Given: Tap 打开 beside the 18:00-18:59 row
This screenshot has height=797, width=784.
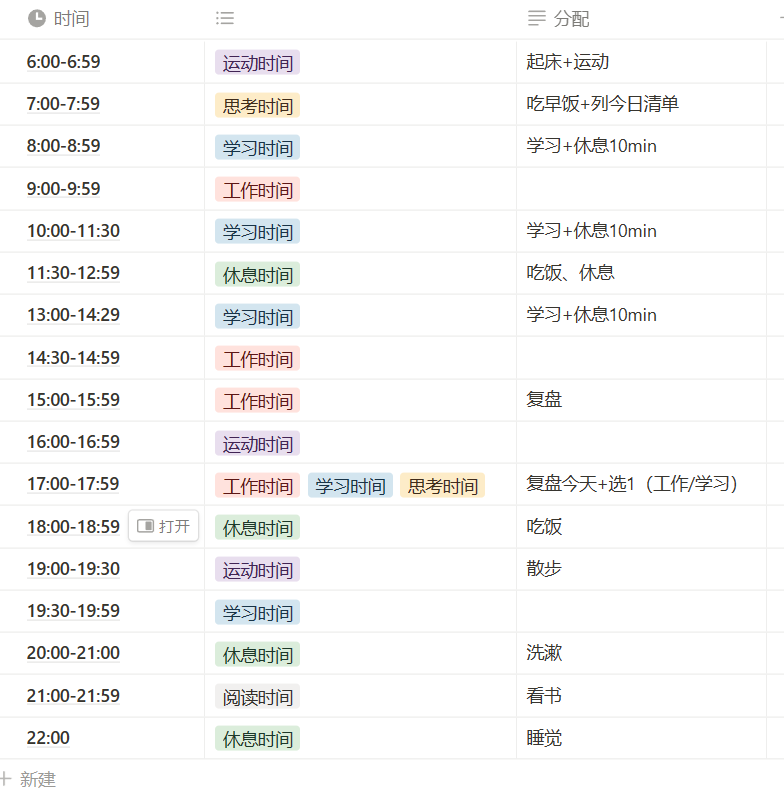Looking at the screenshot, I should coord(164,526).
